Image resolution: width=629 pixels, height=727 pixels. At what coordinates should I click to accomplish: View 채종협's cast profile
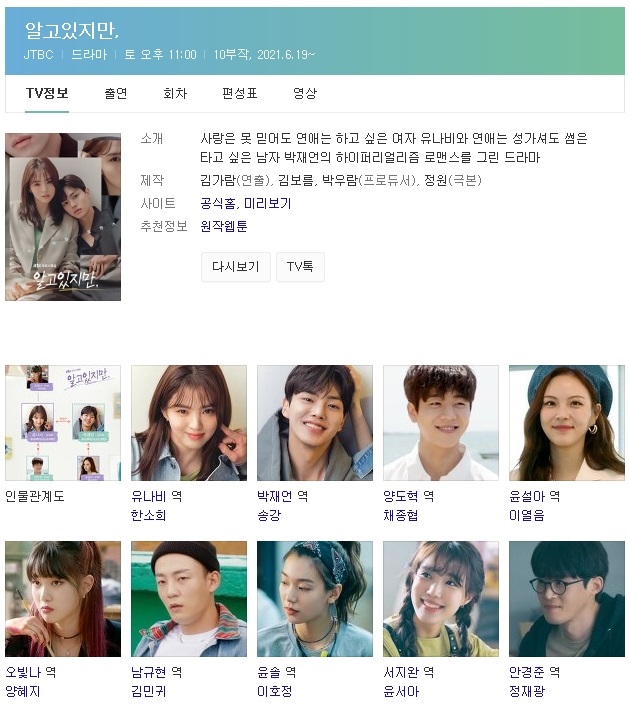(441, 423)
